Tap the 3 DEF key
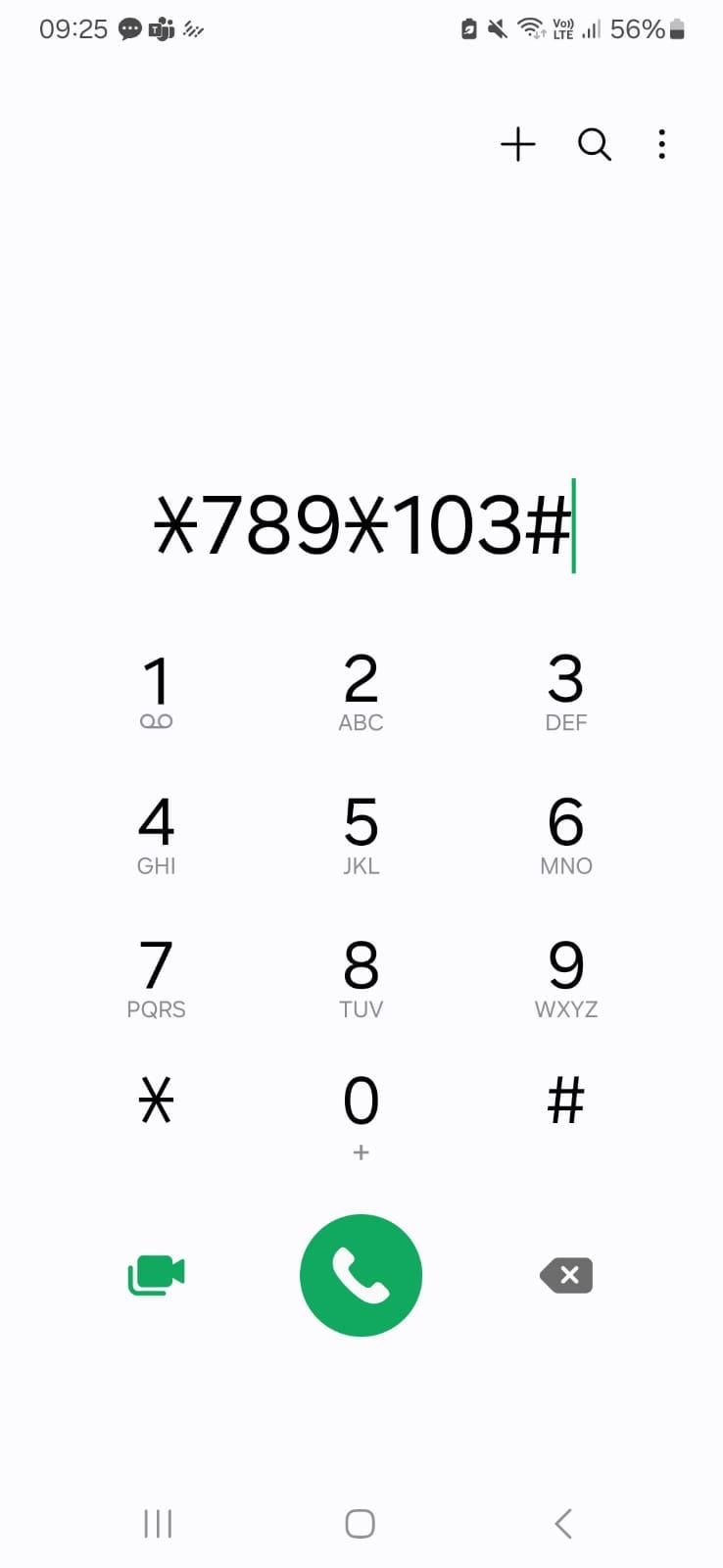 pyautogui.click(x=565, y=692)
